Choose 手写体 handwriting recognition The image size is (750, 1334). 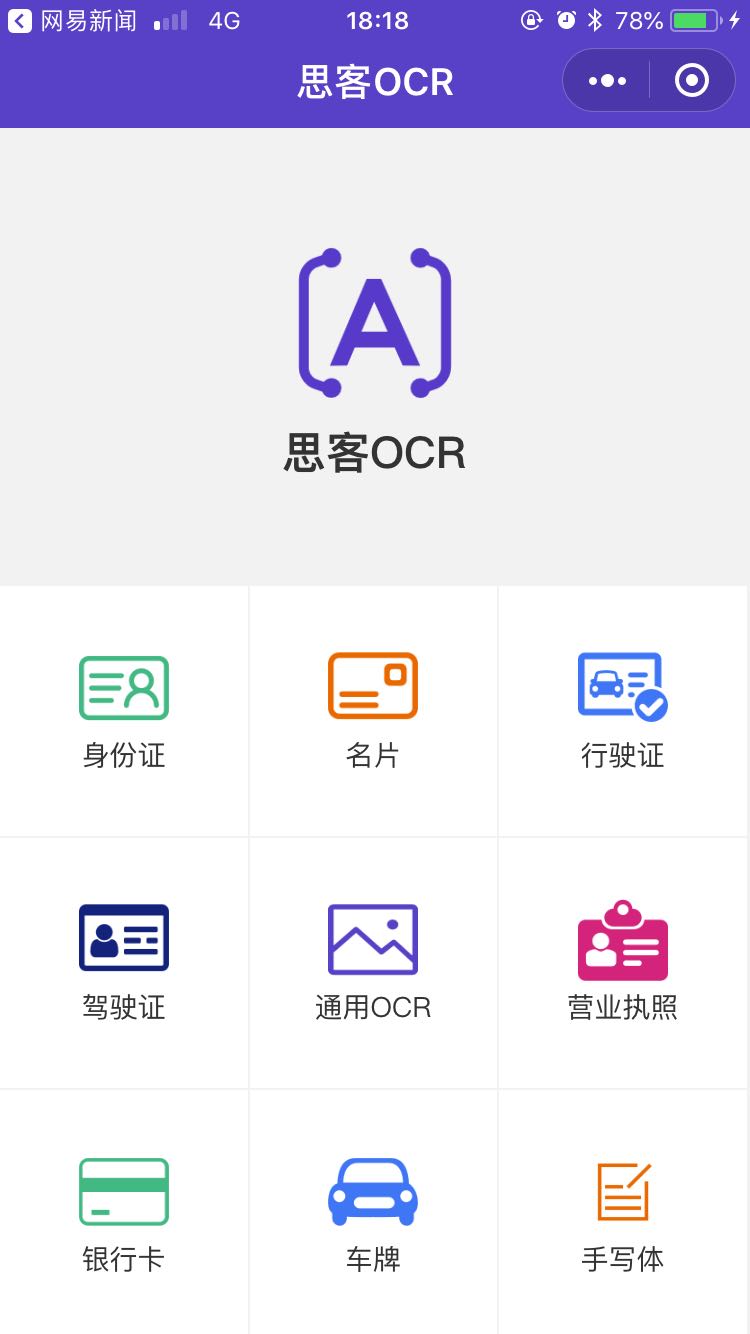tap(622, 1214)
